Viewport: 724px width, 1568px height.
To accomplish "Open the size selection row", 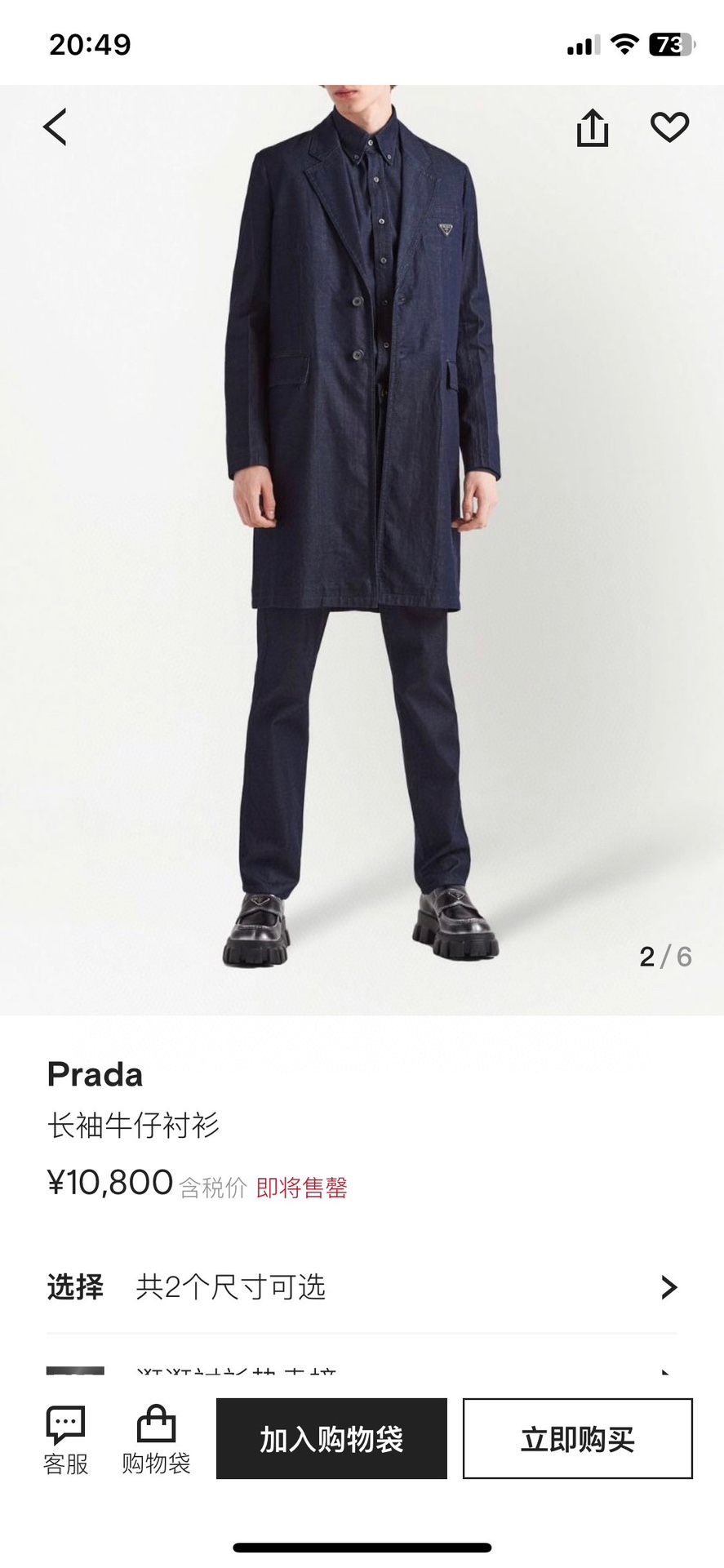I will click(362, 1287).
